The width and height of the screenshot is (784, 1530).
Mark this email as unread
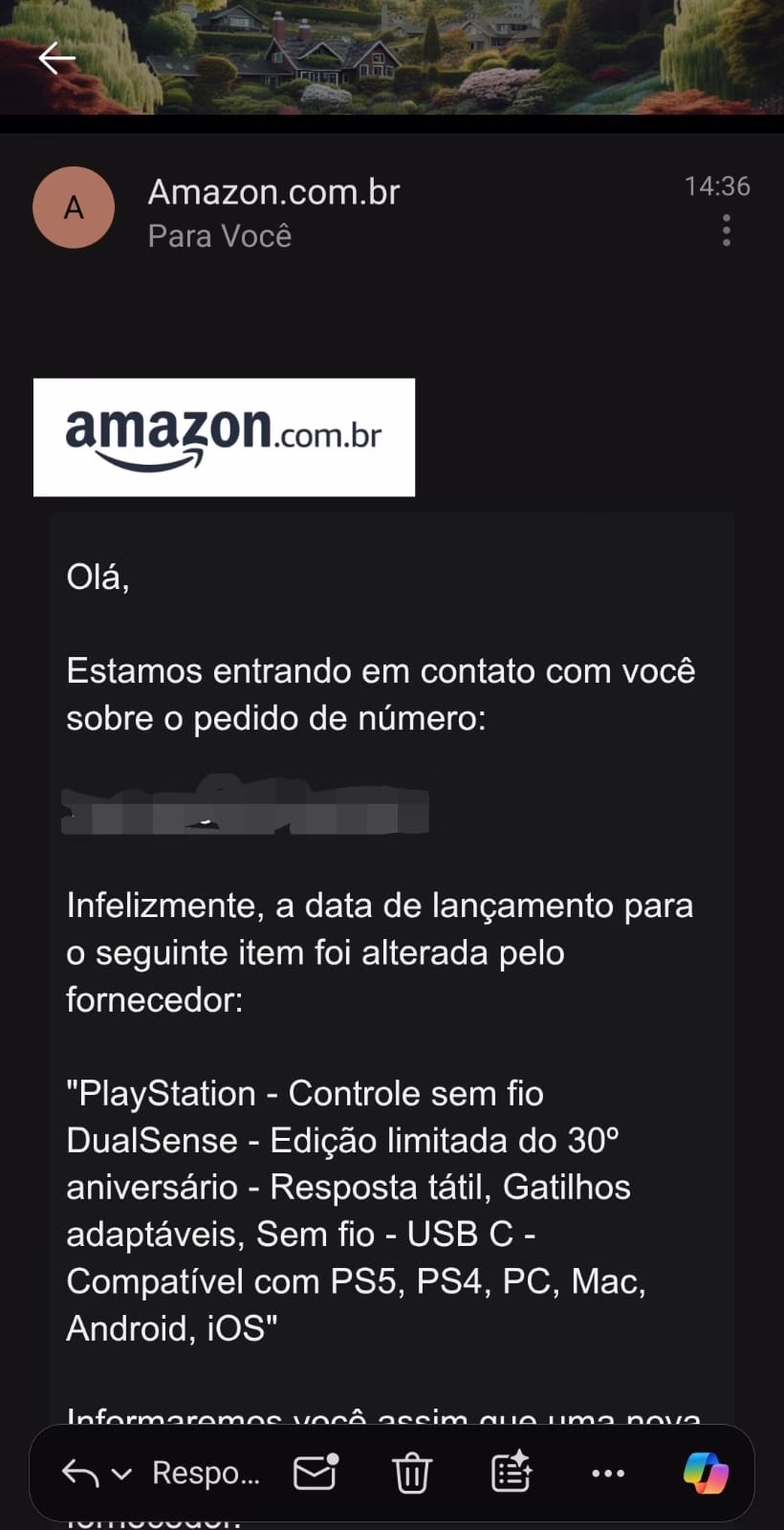click(x=316, y=1473)
